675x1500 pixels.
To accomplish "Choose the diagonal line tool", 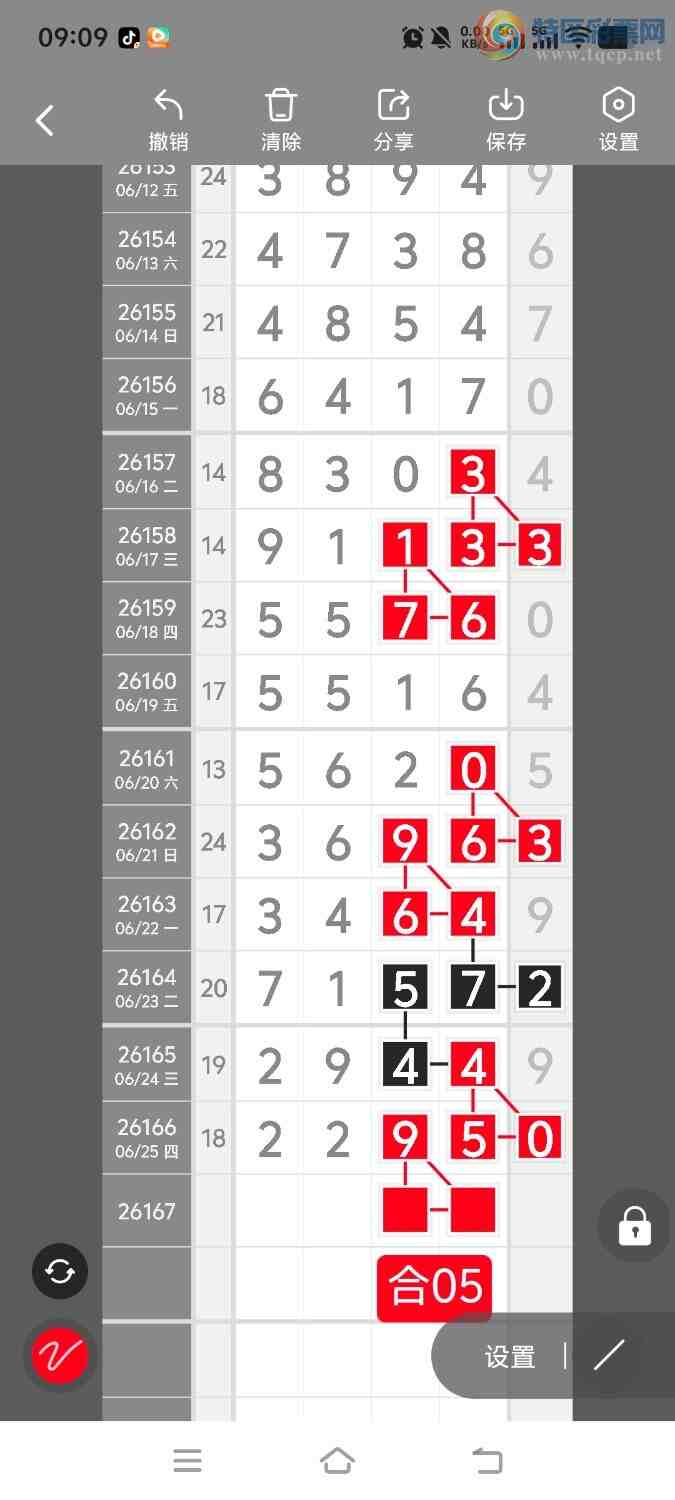I will (609, 1356).
